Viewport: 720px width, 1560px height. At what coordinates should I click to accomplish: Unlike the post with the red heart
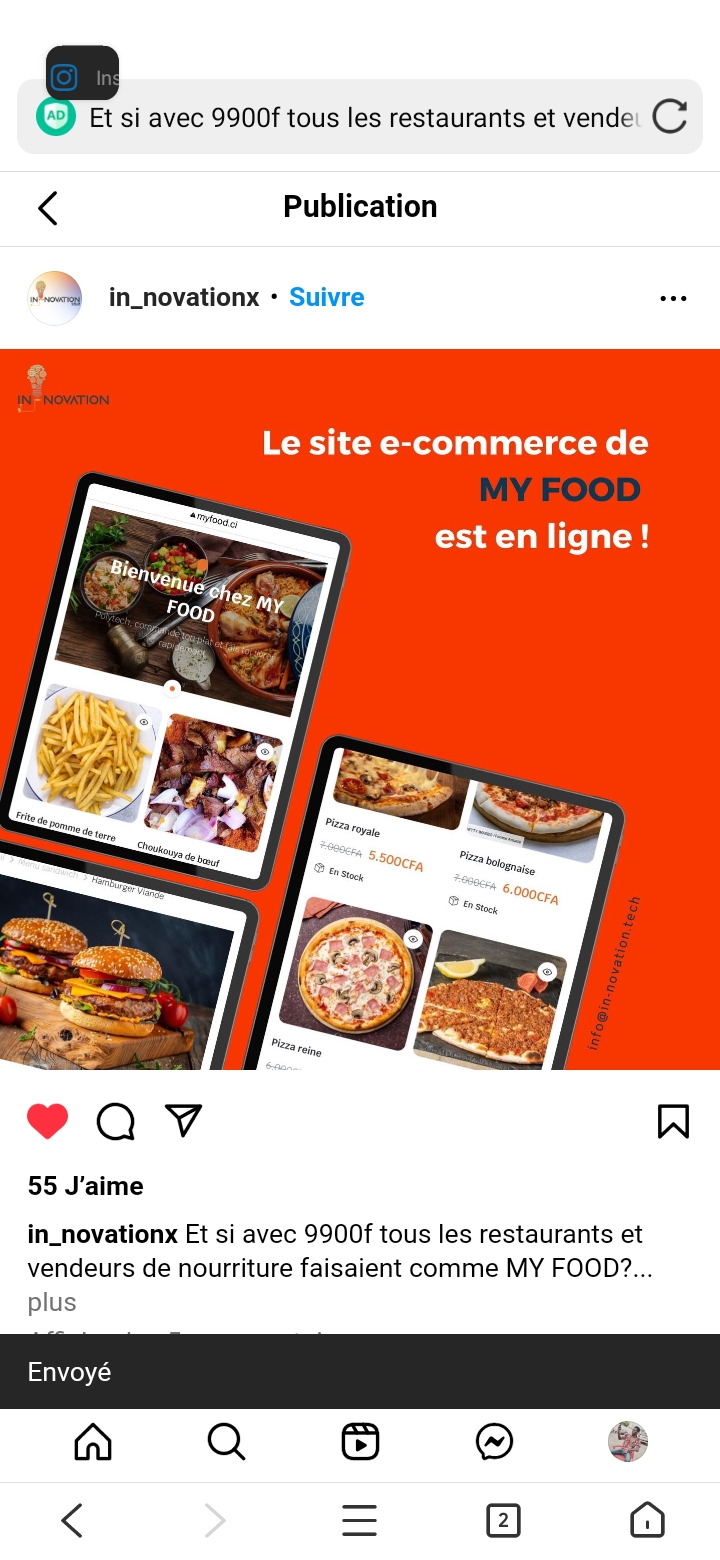47,1122
